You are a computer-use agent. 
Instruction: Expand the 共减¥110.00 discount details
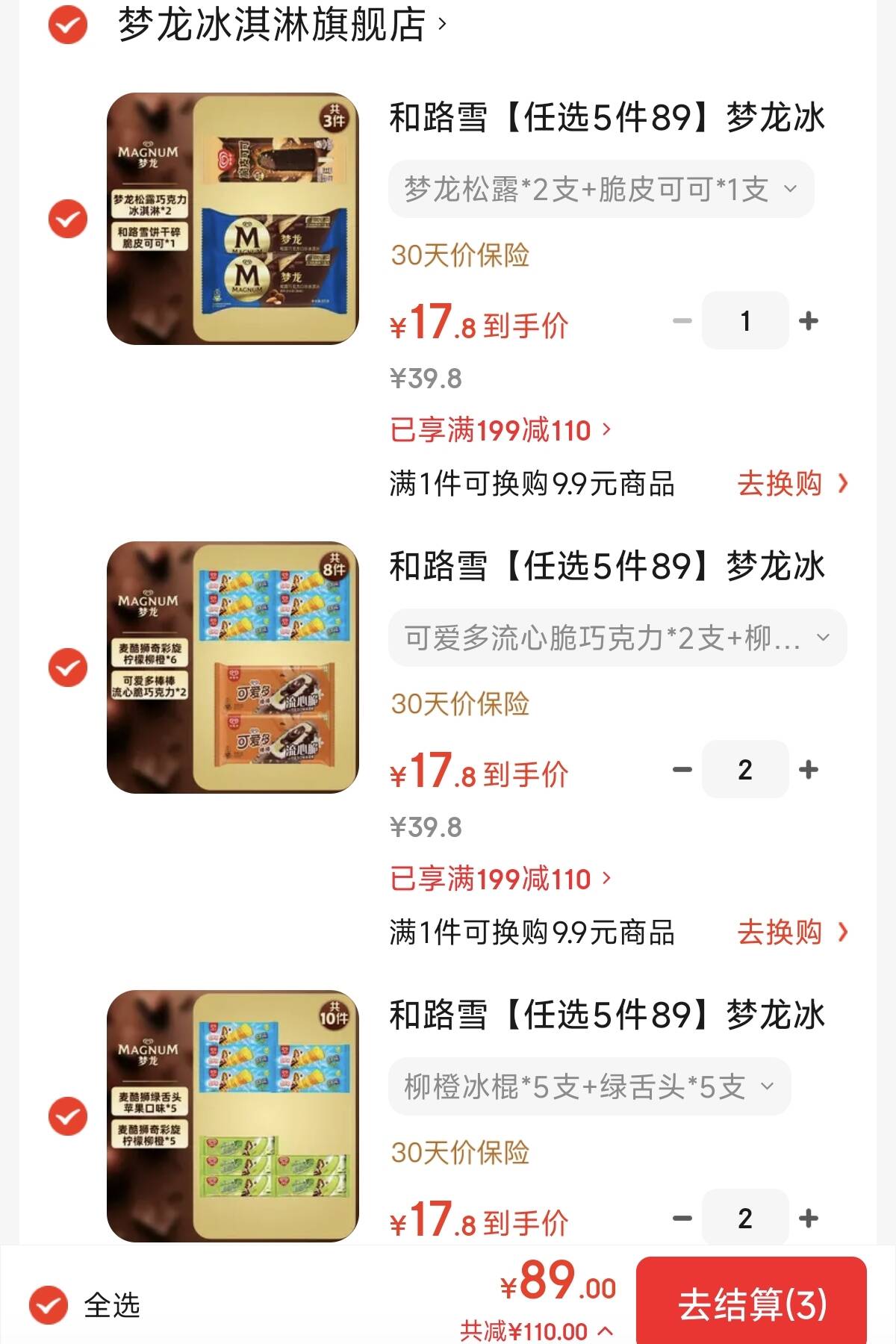pos(536,1331)
